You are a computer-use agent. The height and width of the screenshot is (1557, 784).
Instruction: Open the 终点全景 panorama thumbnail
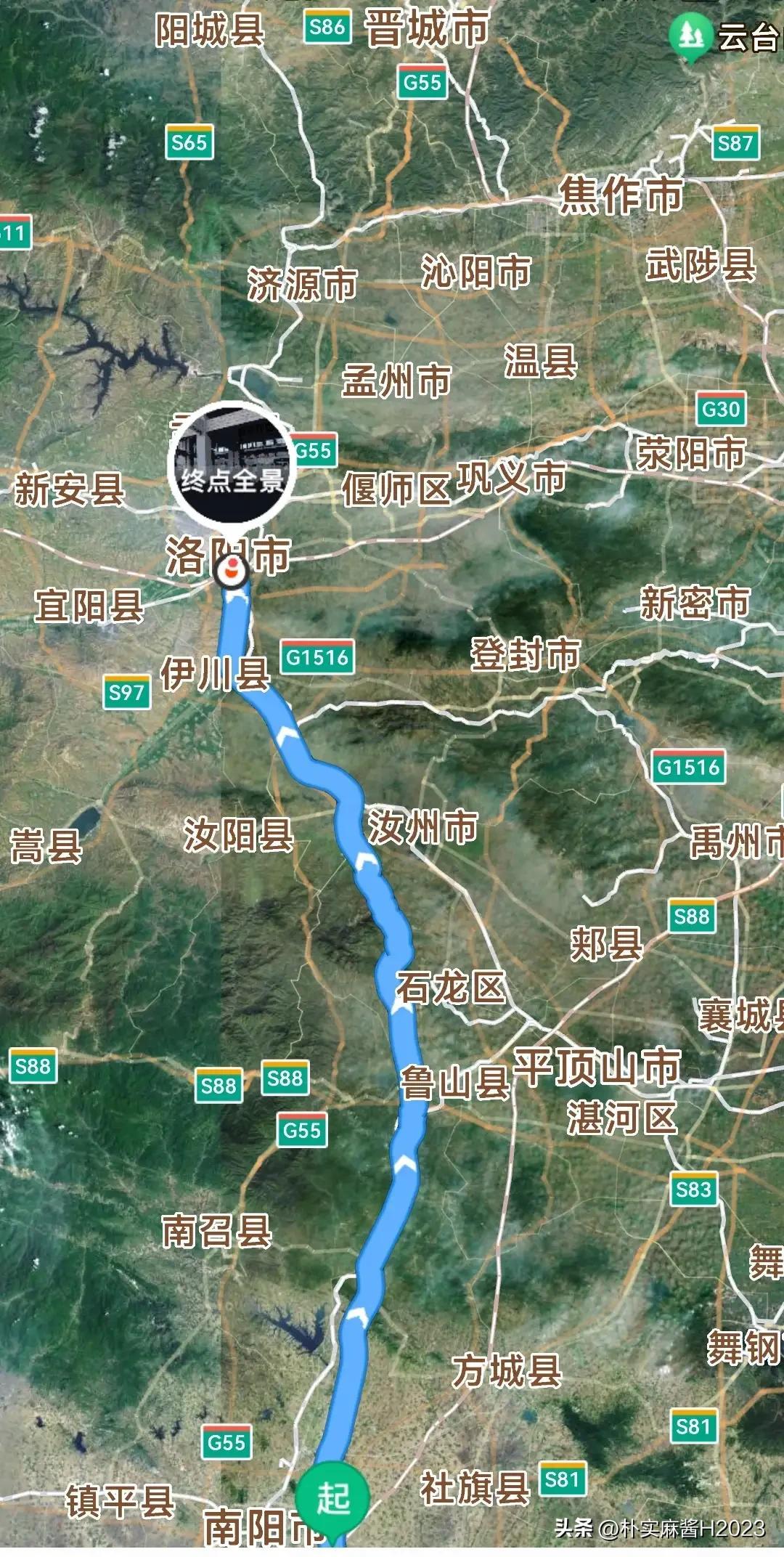(x=232, y=465)
